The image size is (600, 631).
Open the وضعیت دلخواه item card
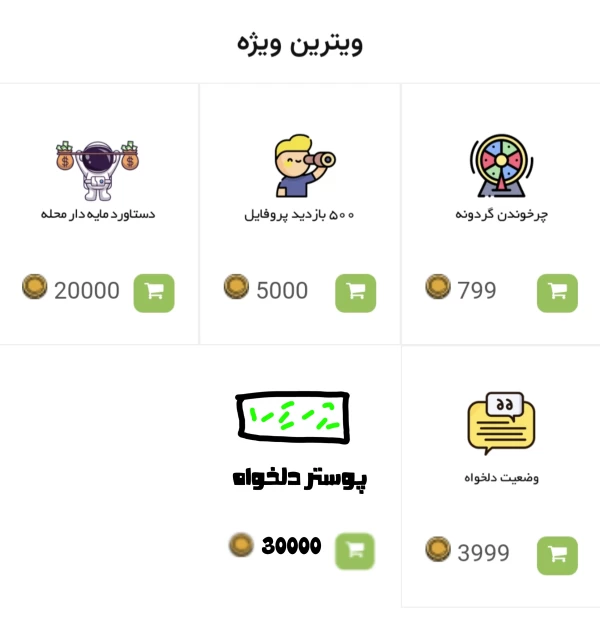pyautogui.click(x=501, y=440)
